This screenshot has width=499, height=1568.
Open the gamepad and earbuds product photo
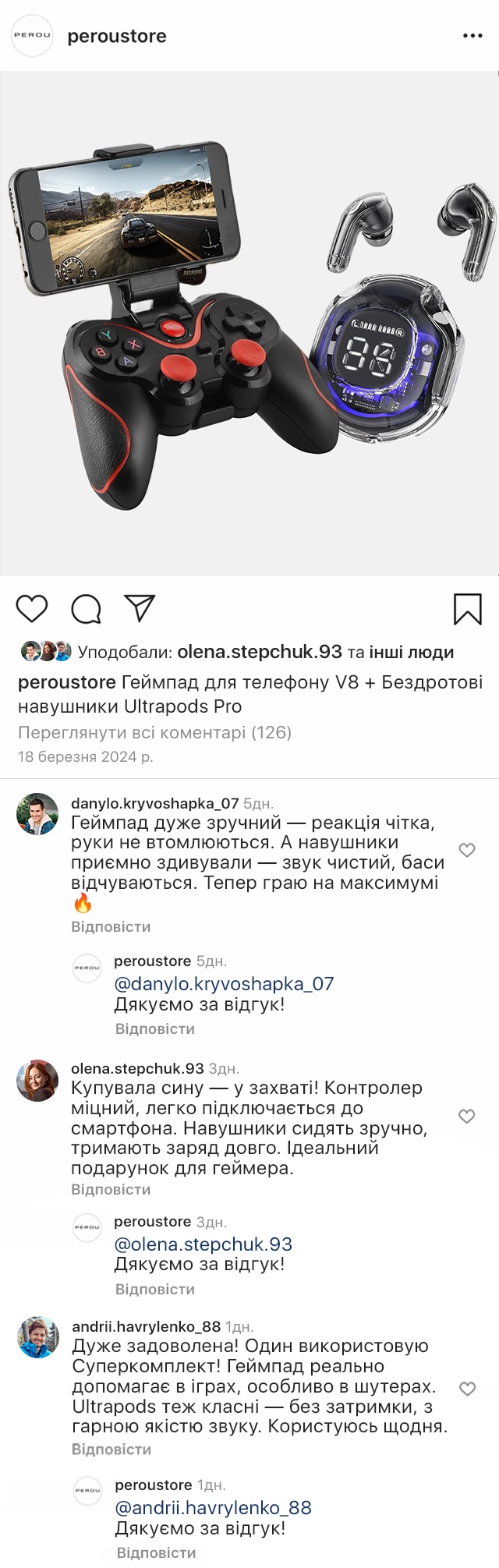pos(249,324)
